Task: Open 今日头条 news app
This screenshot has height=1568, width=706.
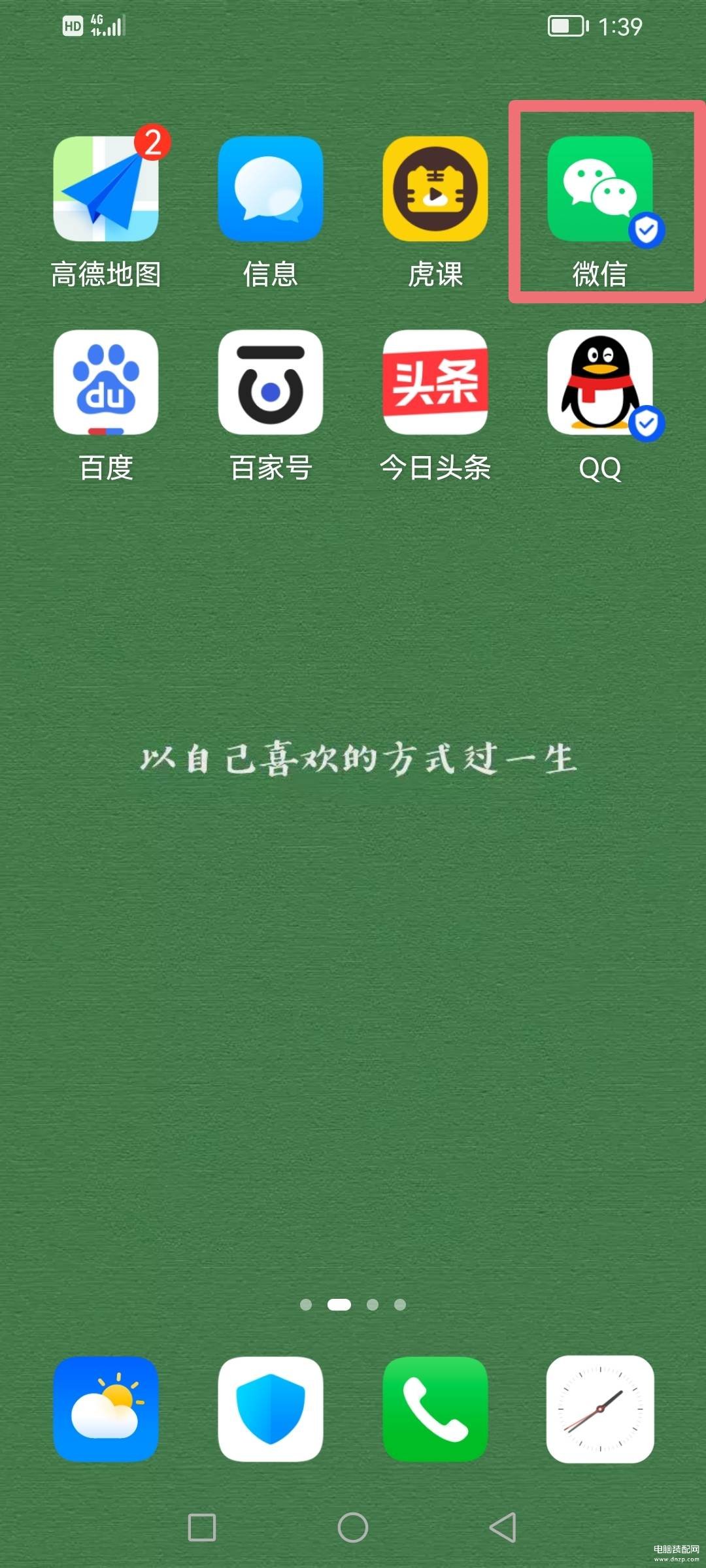Action: coord(435,383)
